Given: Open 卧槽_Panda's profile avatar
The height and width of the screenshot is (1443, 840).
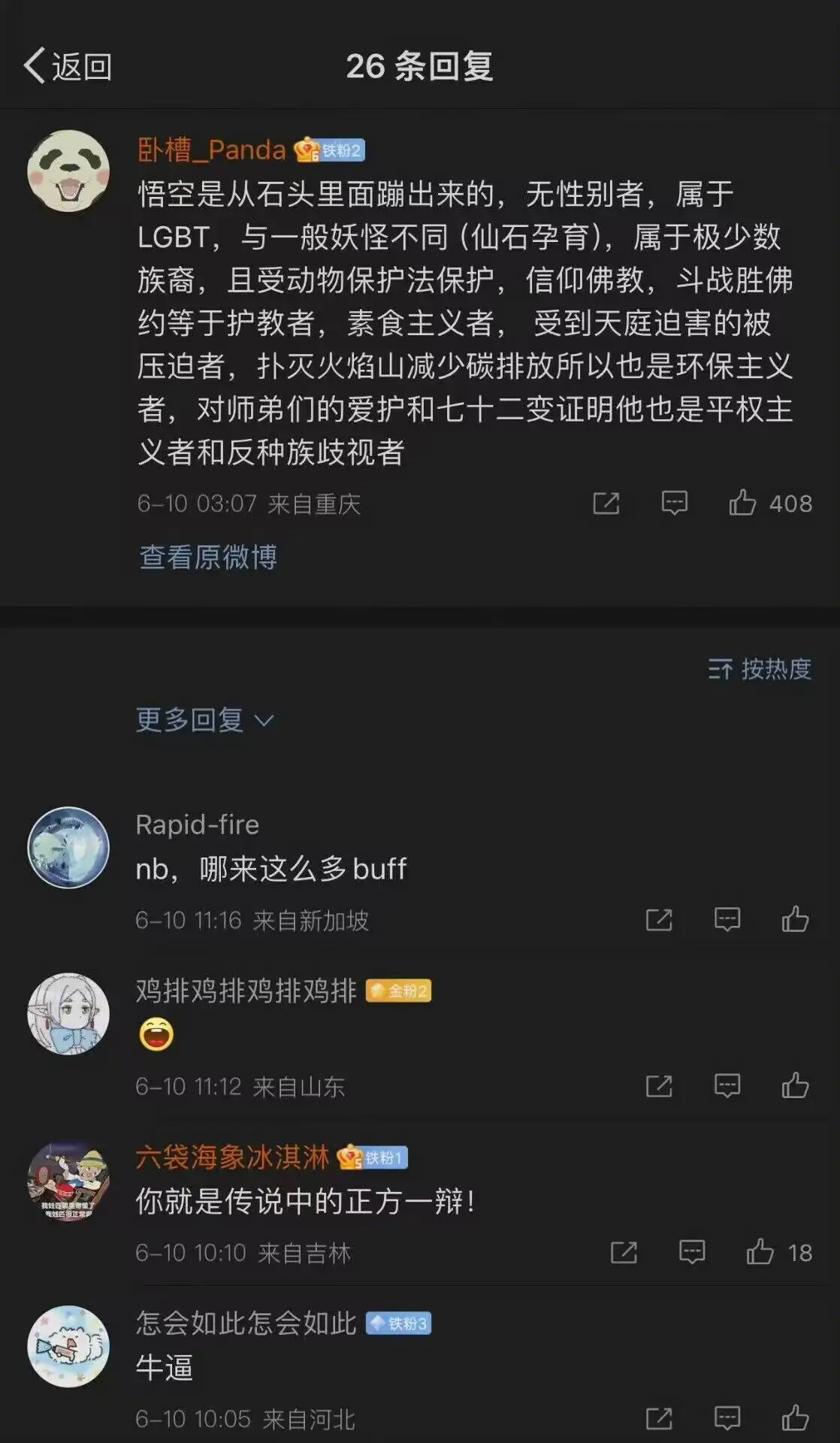Looking at the screenshot, I should 68,171.
